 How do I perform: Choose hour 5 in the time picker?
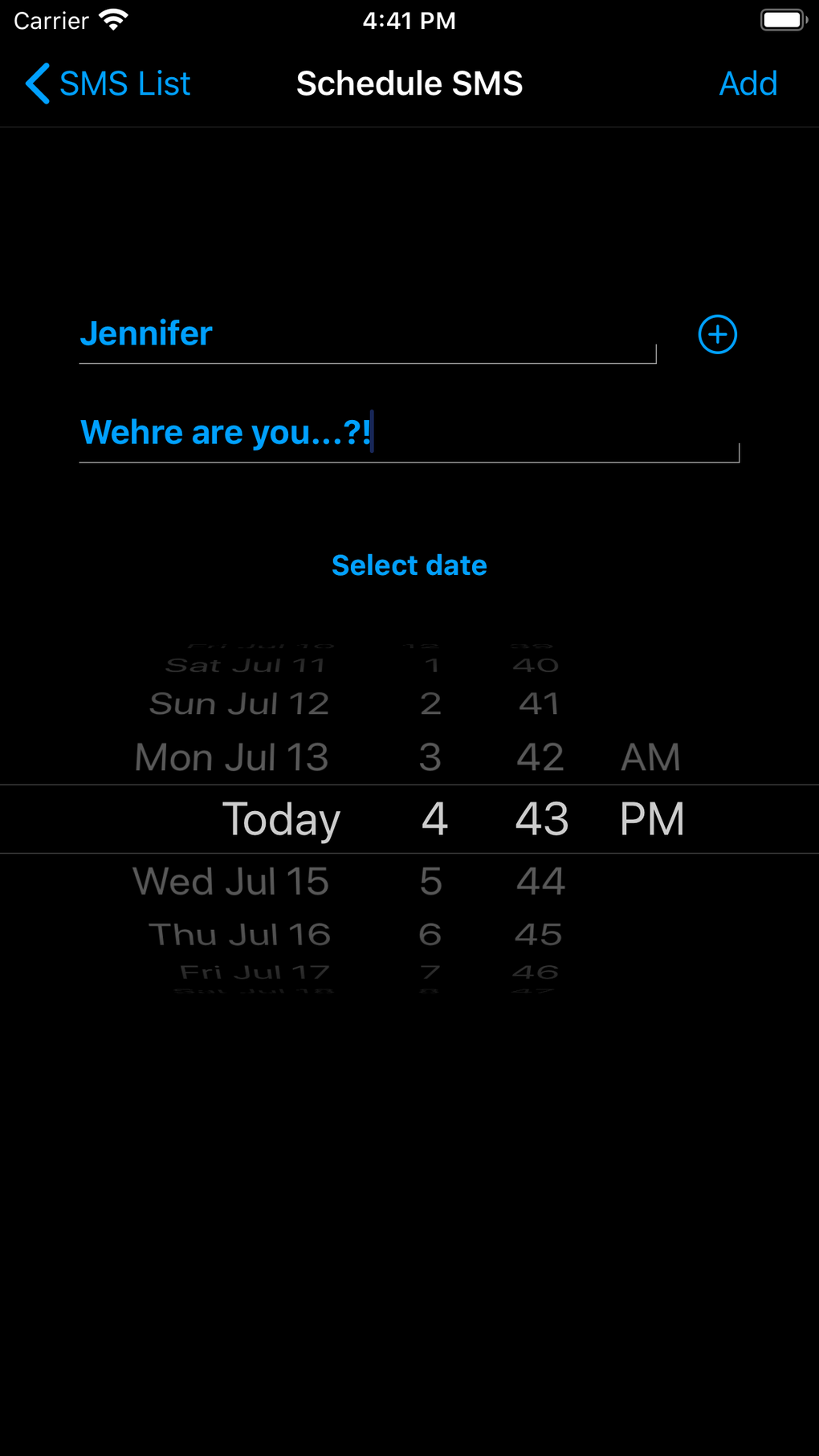tap(430, 880)
